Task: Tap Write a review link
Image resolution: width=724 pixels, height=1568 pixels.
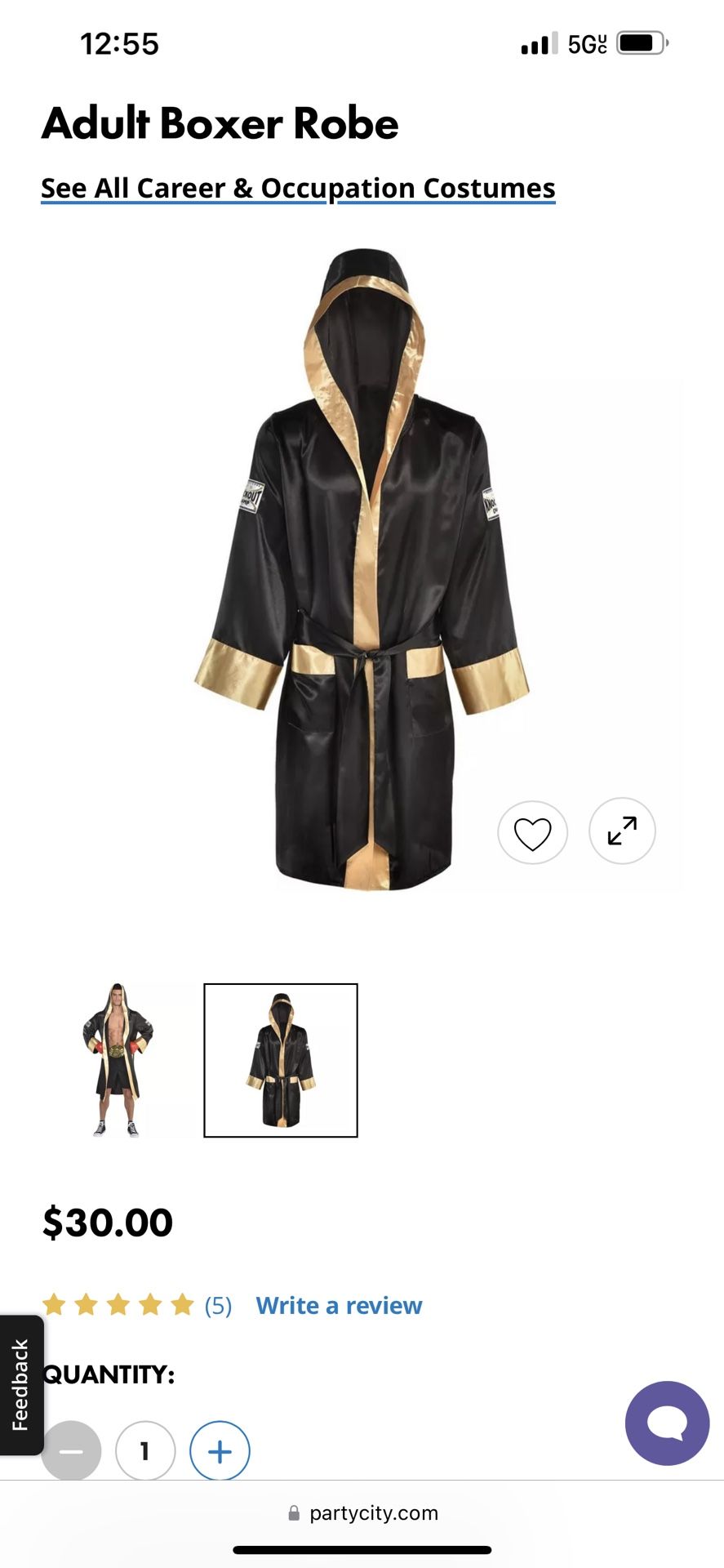Action: (339, 1305)
